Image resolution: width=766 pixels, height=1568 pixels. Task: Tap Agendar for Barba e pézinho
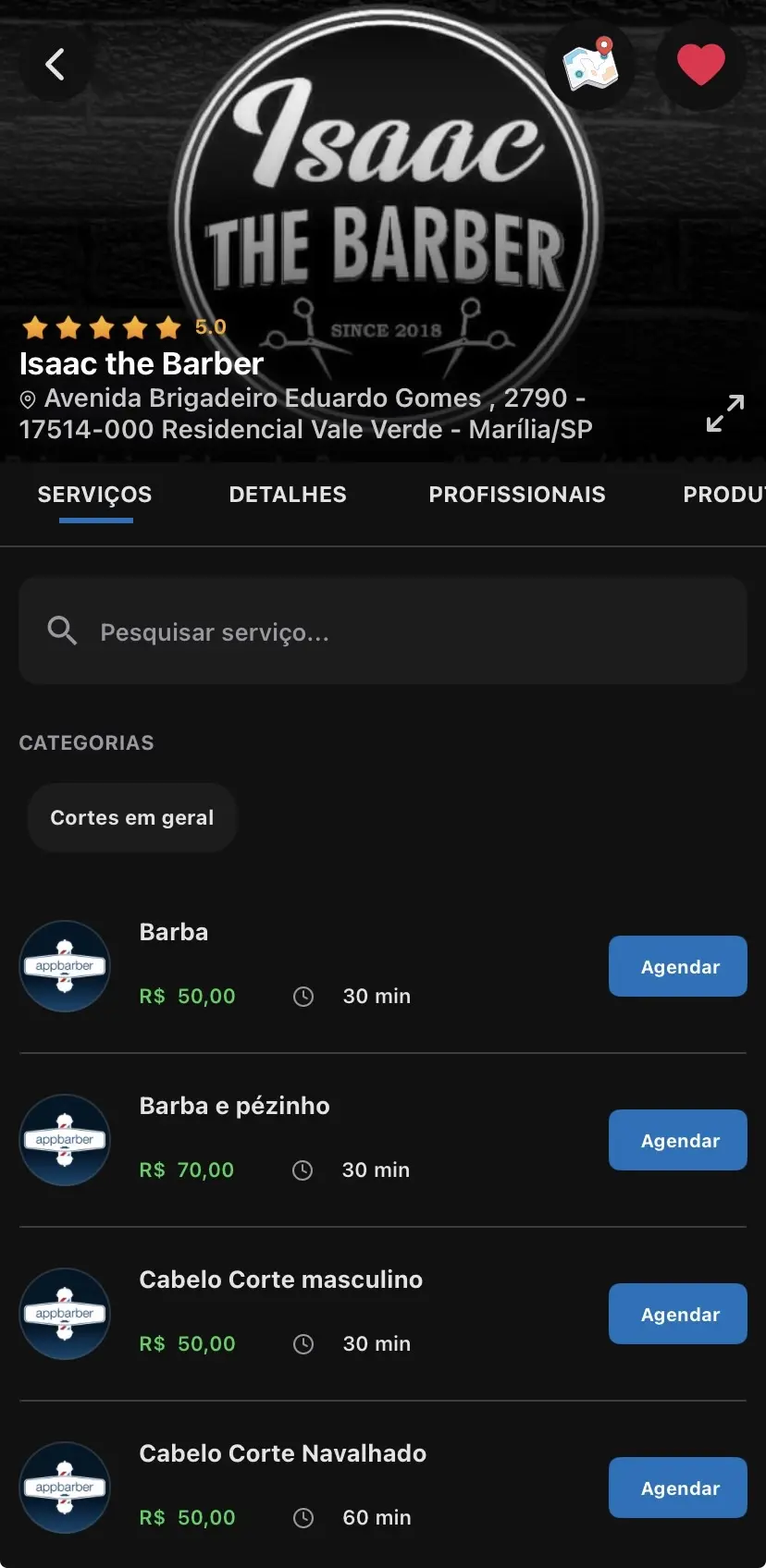coord(677,1140)
